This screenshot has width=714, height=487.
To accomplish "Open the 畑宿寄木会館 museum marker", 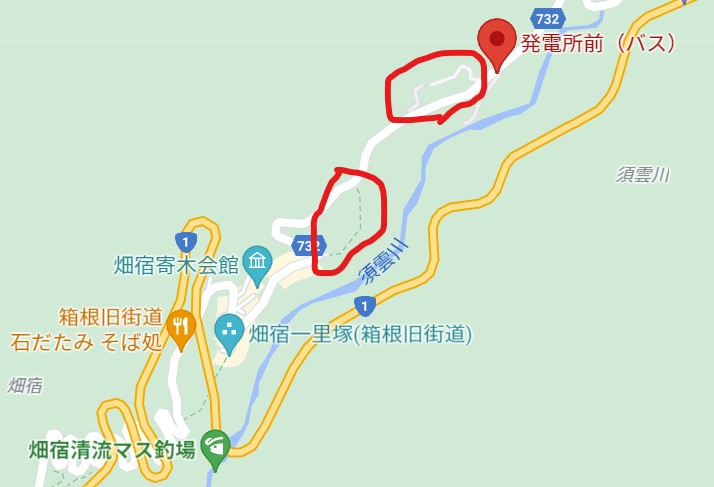I will (257, 263).
